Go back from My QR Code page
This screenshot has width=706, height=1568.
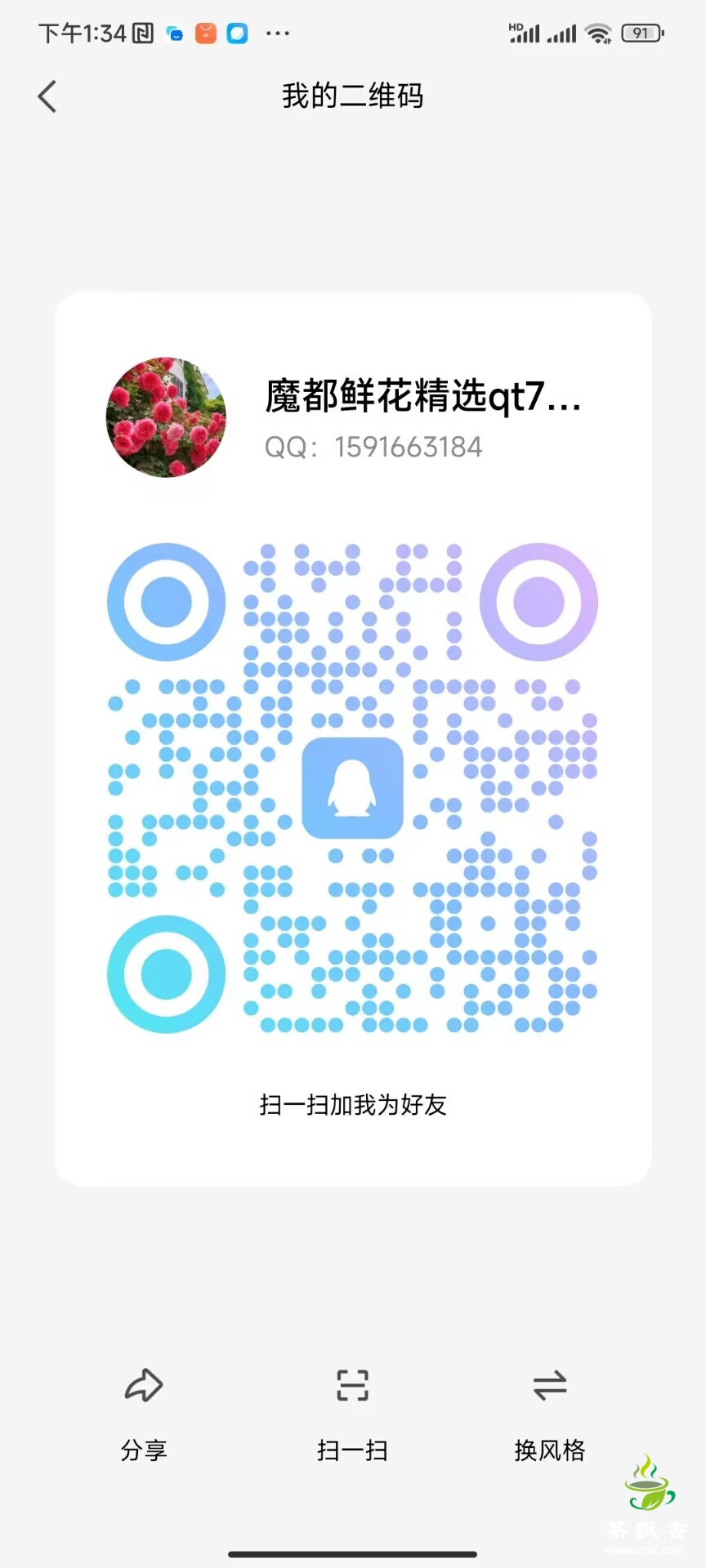point(47,96)
